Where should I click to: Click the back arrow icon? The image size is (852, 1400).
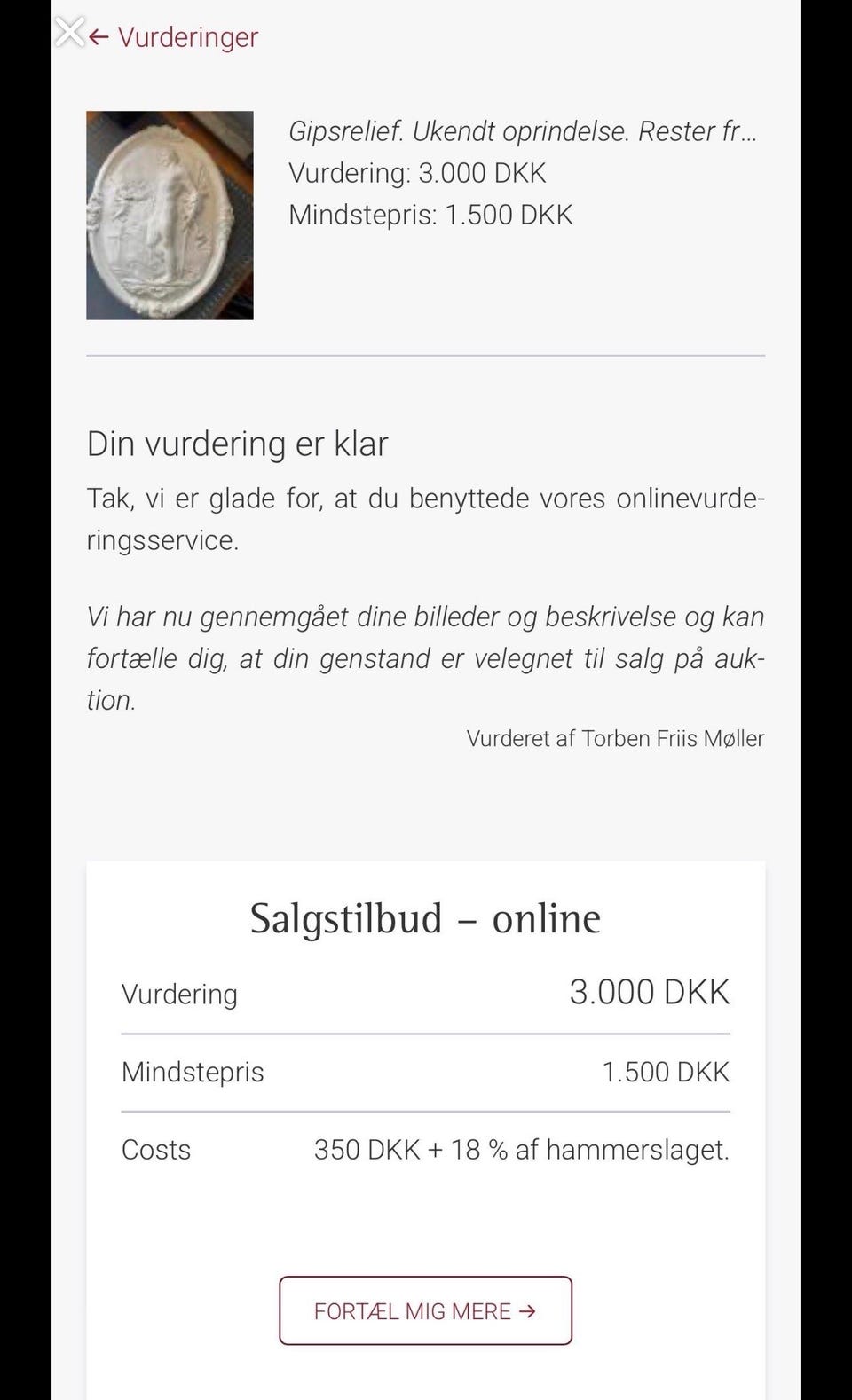click(99, 36)
